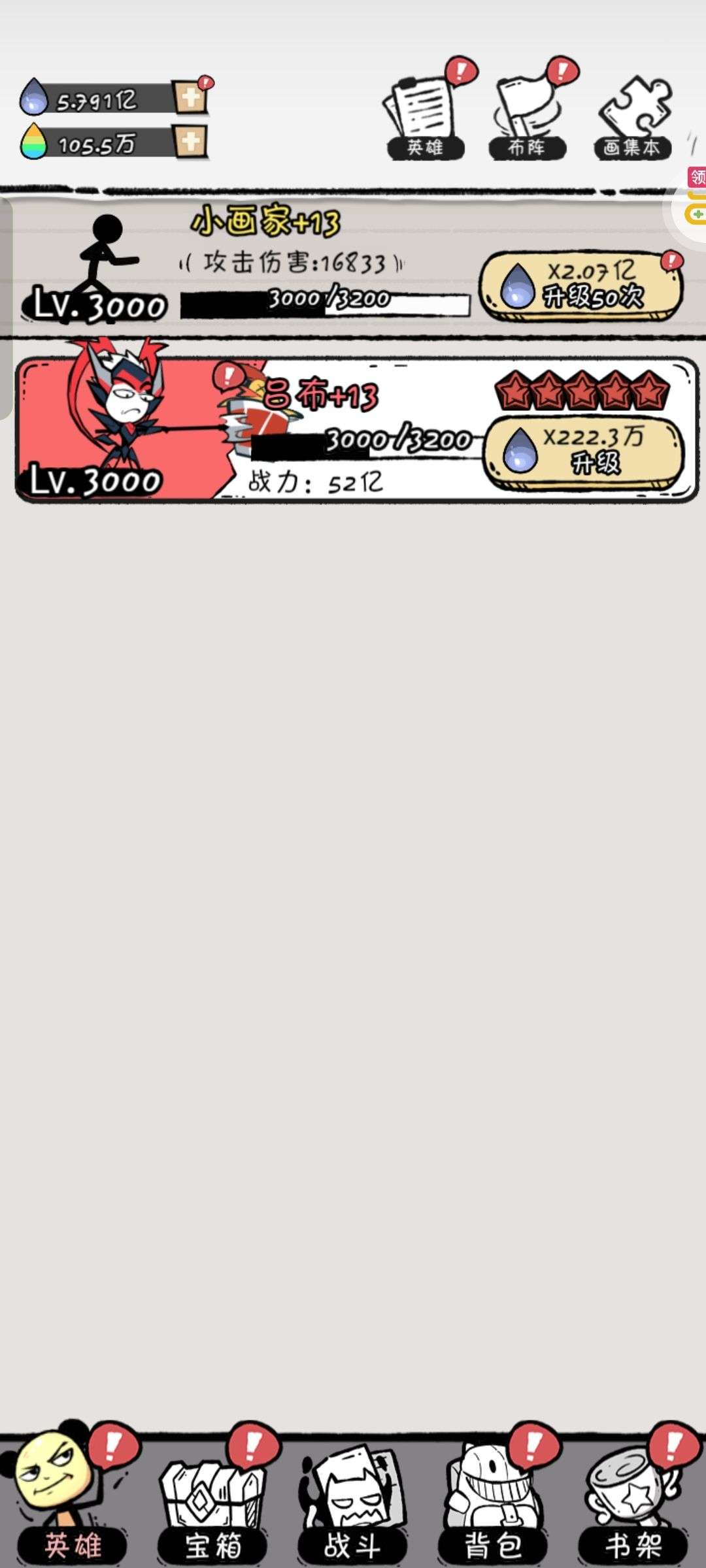The height and width of the screenshot is (1568, 706).
Task: Switch to the 英雄 bottom tab
Action: pyautogui.click(x=71, y=1503)
